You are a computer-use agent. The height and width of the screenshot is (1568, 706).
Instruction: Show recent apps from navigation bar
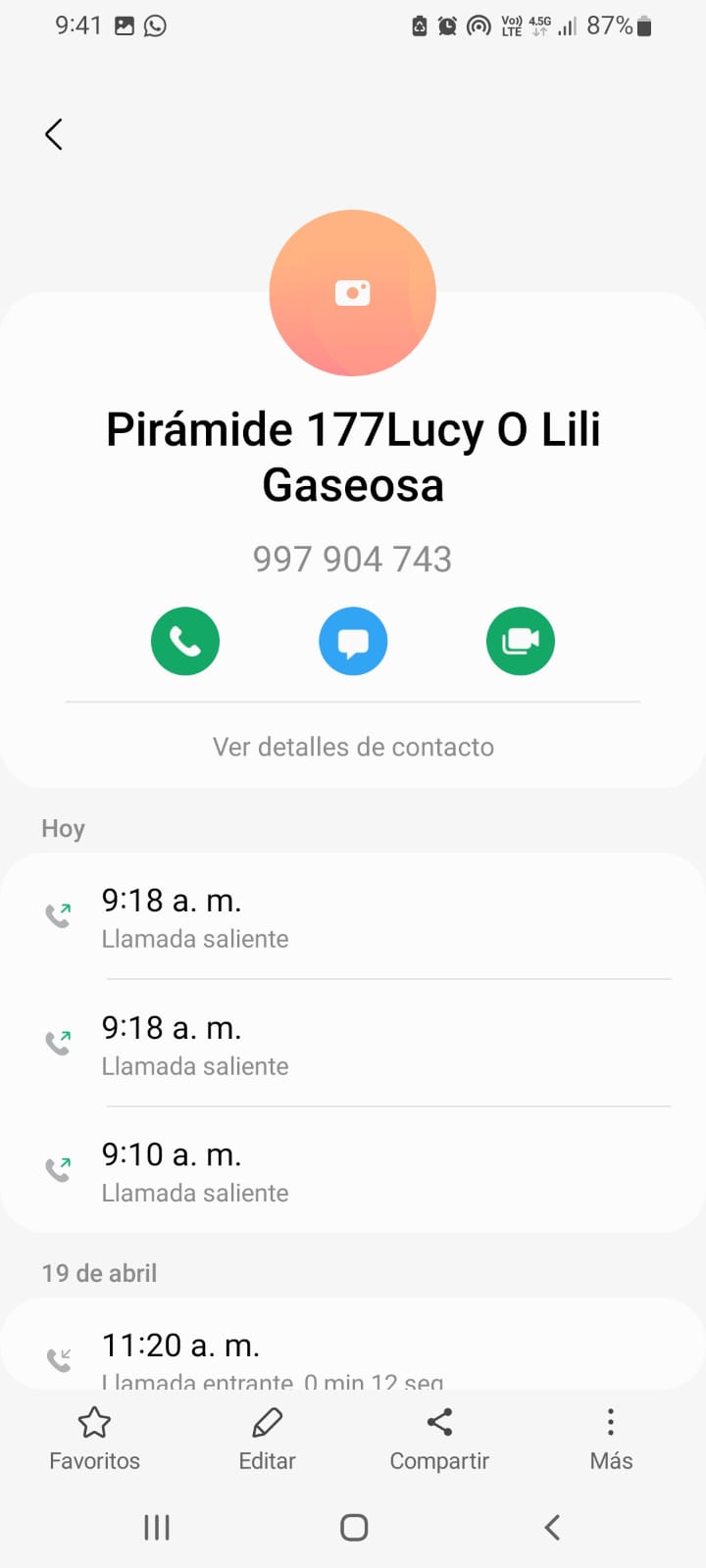tap(157, 1527)
